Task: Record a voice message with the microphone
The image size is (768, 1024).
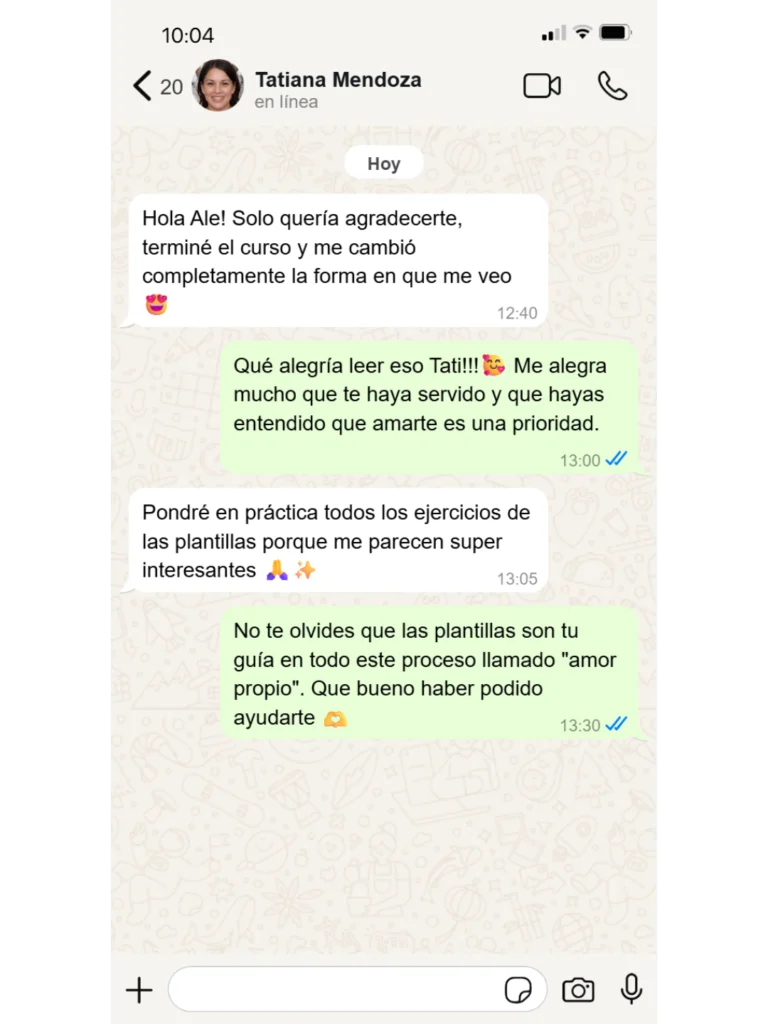Action: coord(631,990)
